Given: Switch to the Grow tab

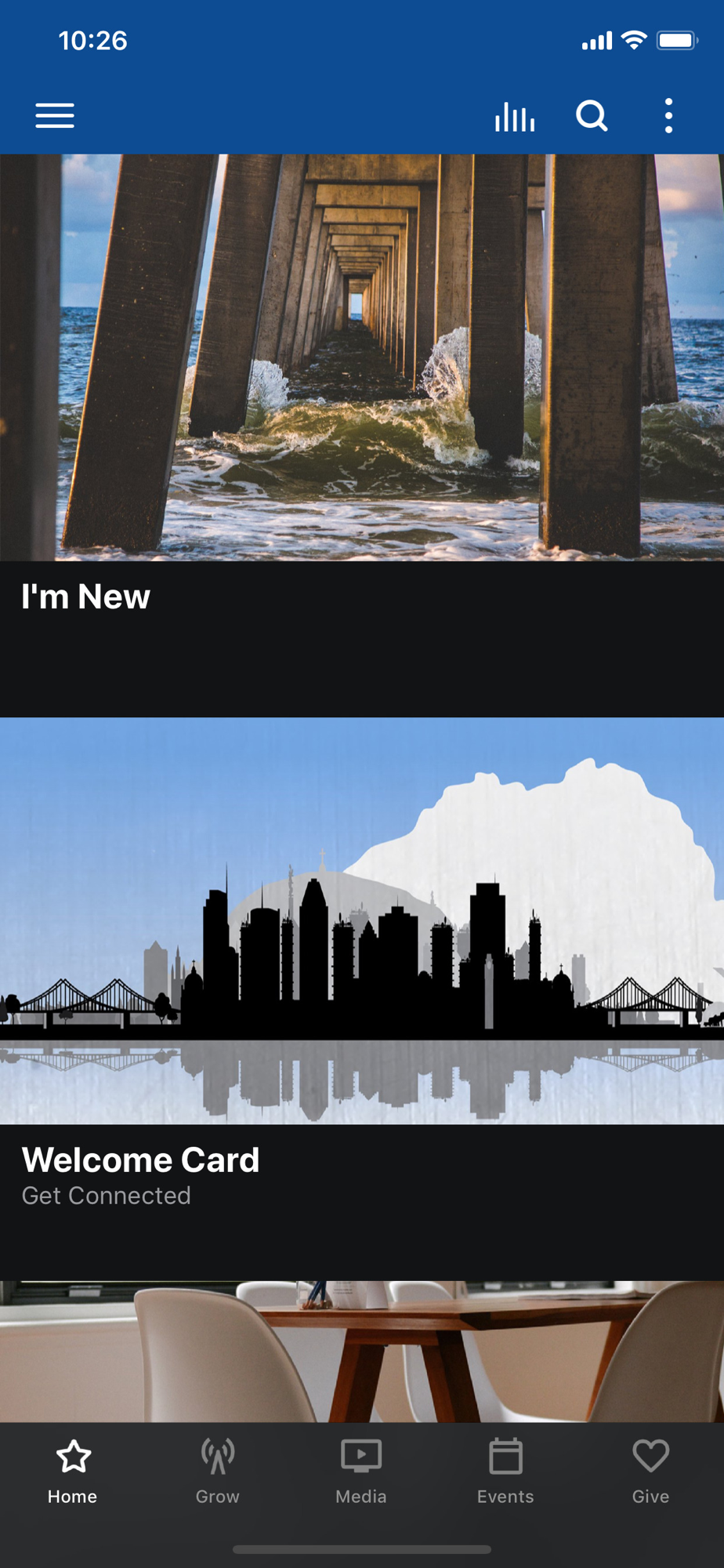Looking at the screenshot, I should (x=218, y=1472).
